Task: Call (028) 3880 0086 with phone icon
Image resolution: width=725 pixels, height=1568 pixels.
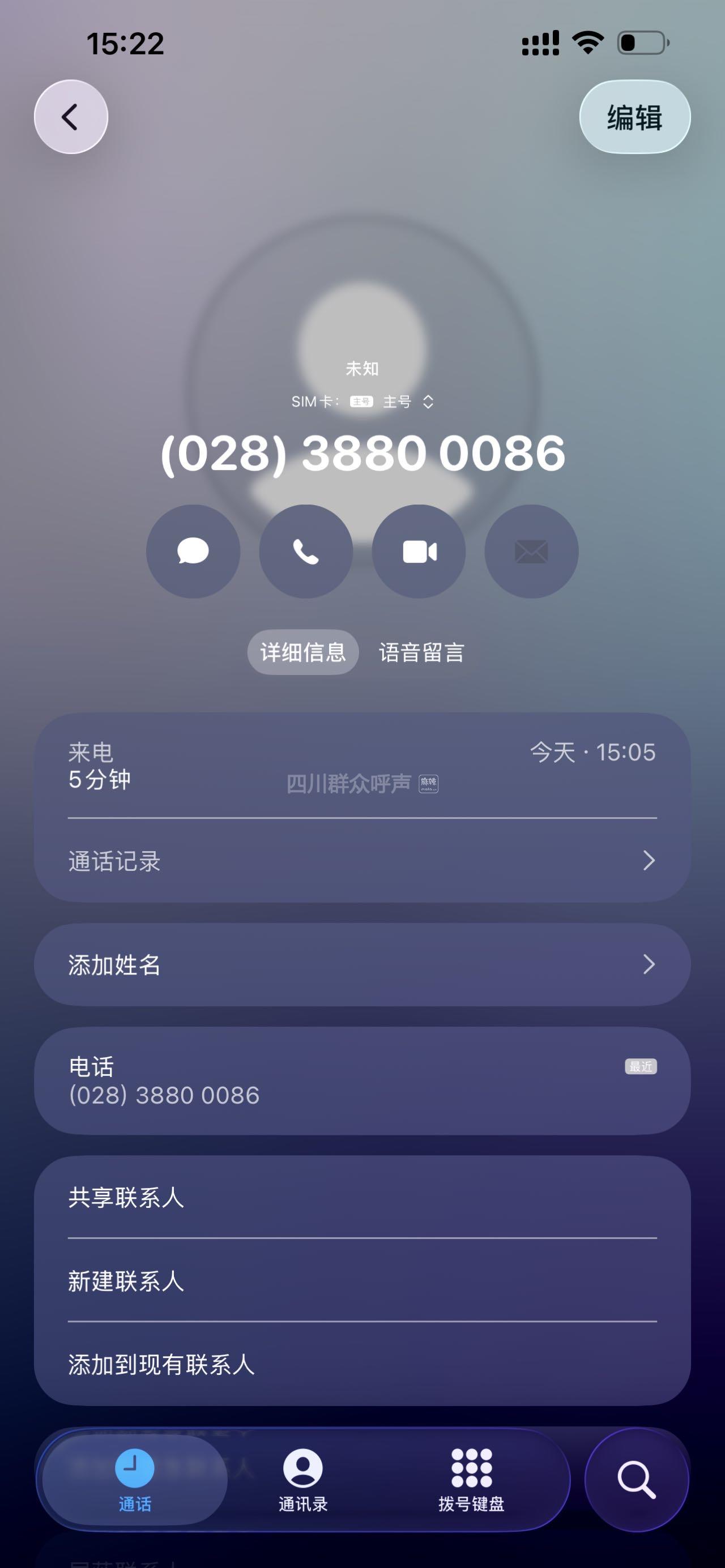Action: click(x=306, y=552)
